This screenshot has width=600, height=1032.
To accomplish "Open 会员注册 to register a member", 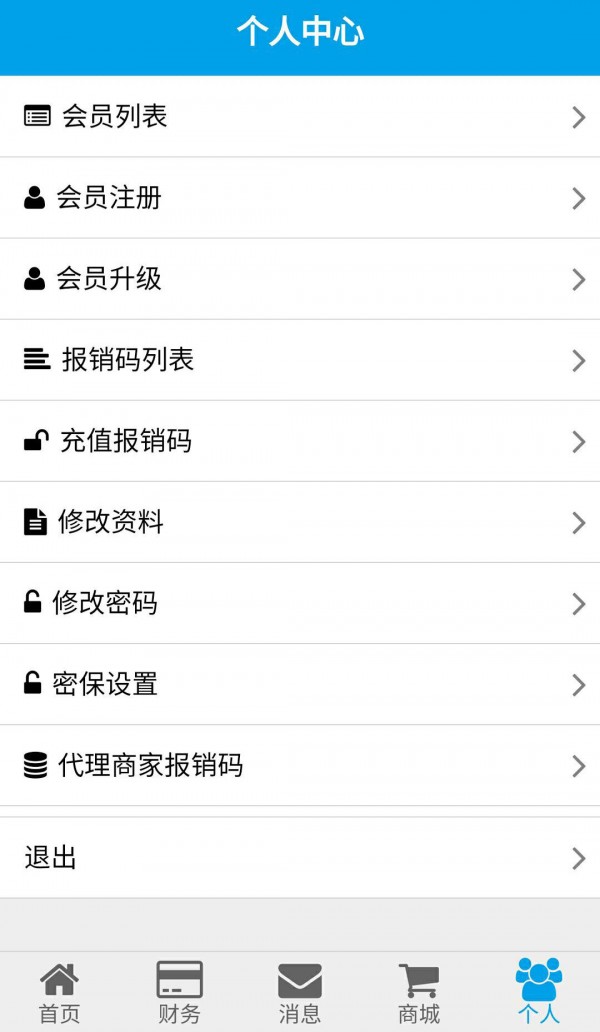I will coord(300,198).
